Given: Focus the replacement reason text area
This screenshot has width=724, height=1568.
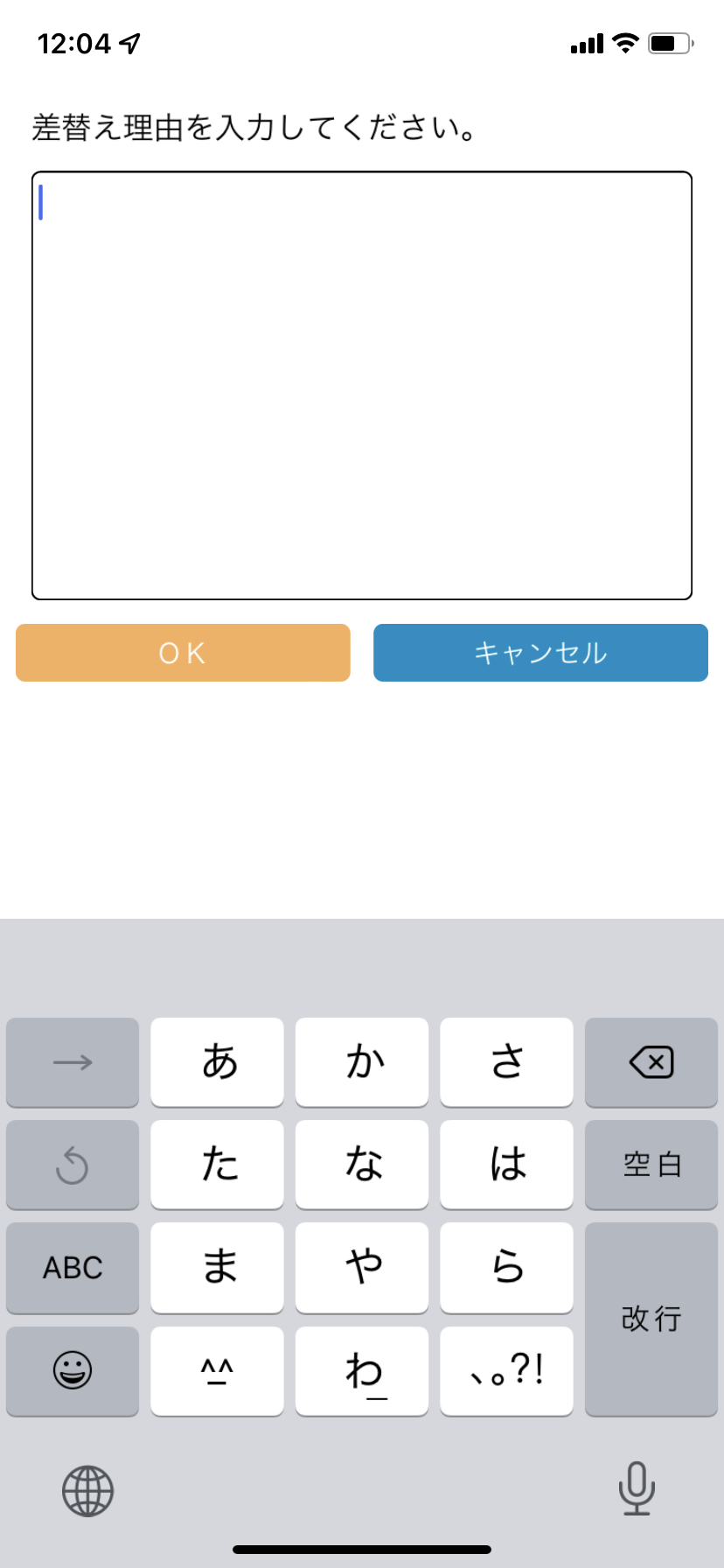Looking at the screenshot, I should [x=362, y=386].
